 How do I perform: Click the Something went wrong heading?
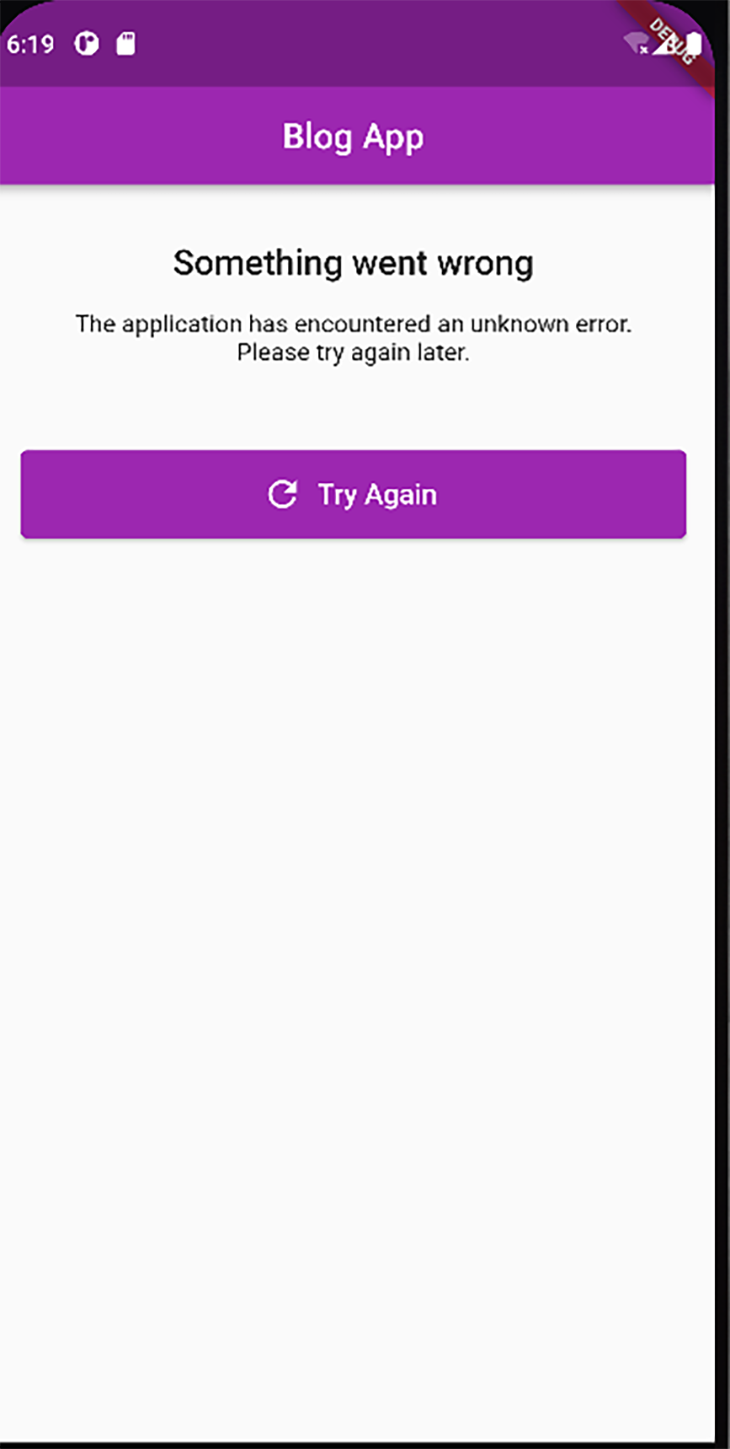[352, 262]
